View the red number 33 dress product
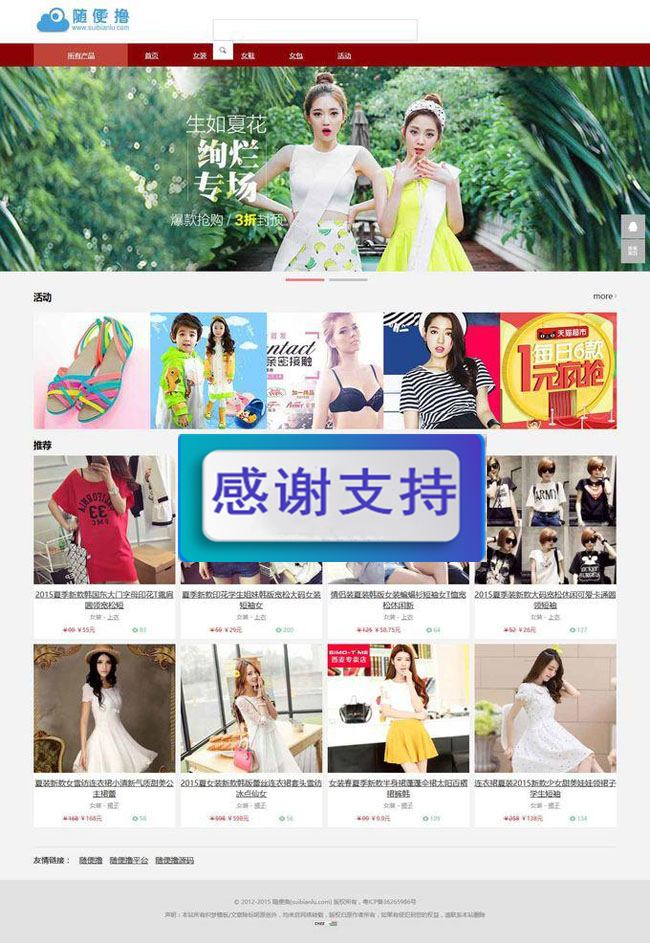The height and width of the screenshot is (943, 650). point(104,520)
